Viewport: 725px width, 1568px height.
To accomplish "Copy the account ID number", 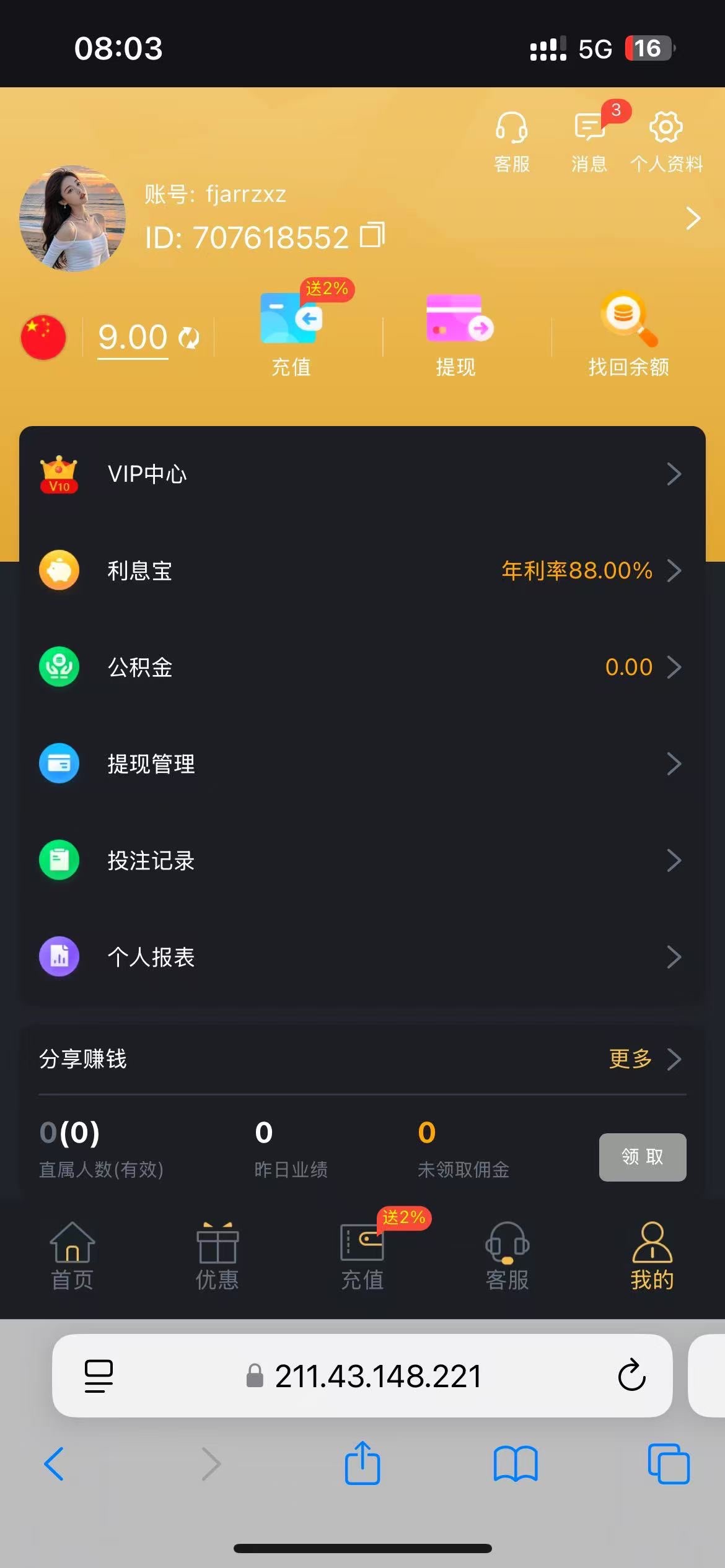I will (x=372, y=235).
